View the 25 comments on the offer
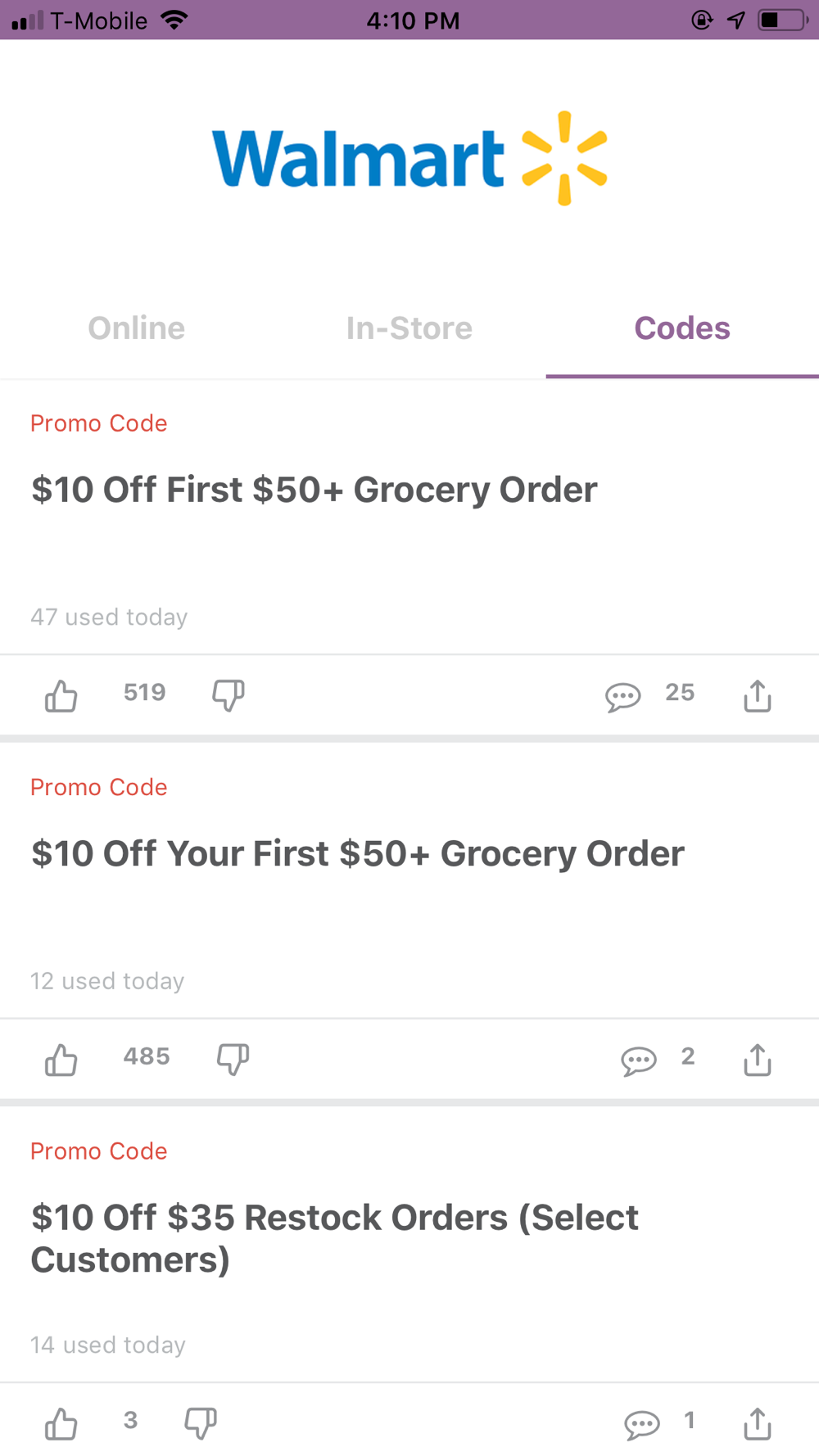 pos(623,696)
